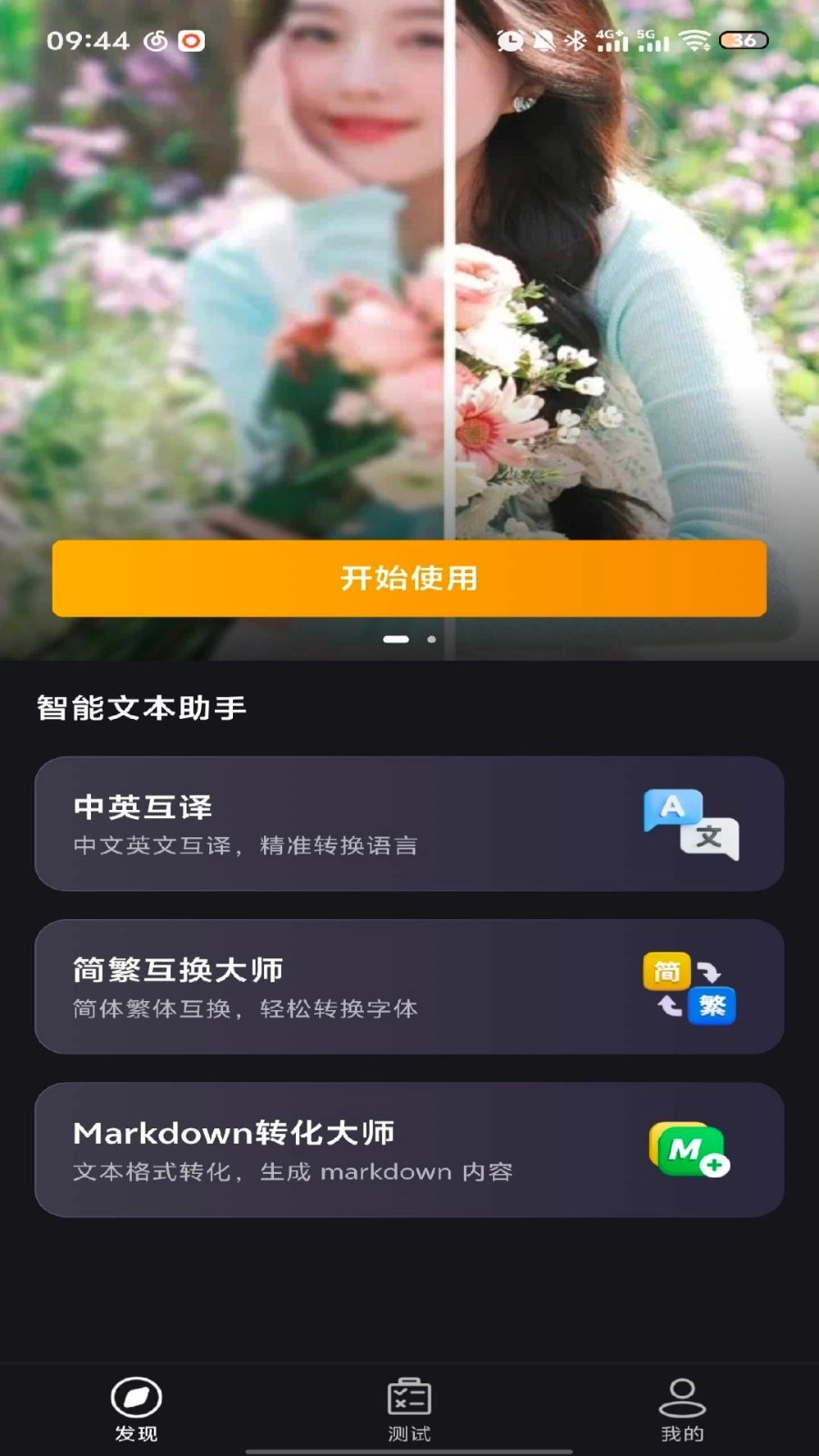Image resolution: width=819 pixels, height=1456 pixels.
Task: Tap the banner photo of the woman
Action: [409, 273]
